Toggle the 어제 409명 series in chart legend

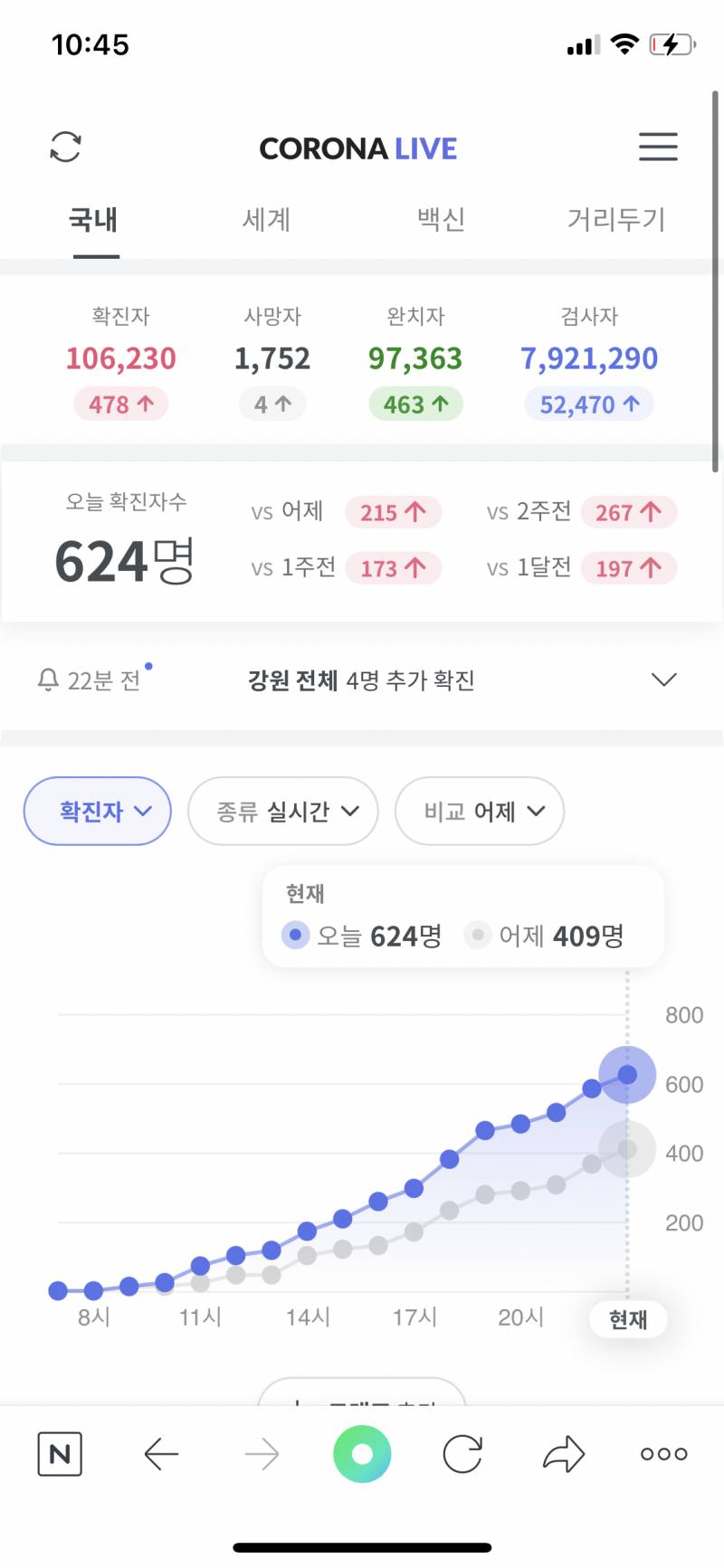click(x=552, y=936)
